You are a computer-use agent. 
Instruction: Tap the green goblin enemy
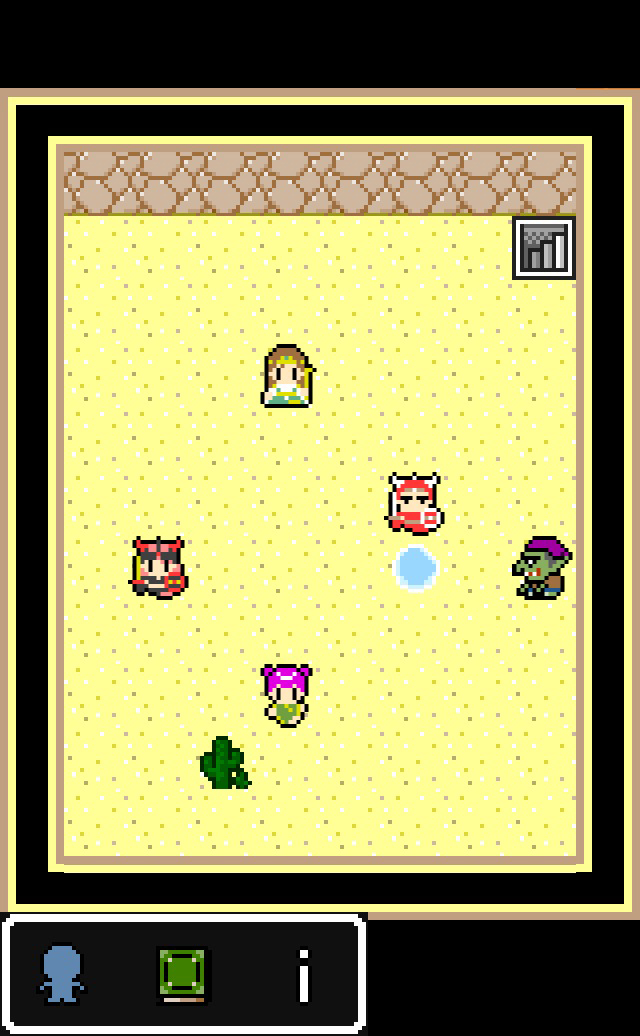click(x=543, y=568)
